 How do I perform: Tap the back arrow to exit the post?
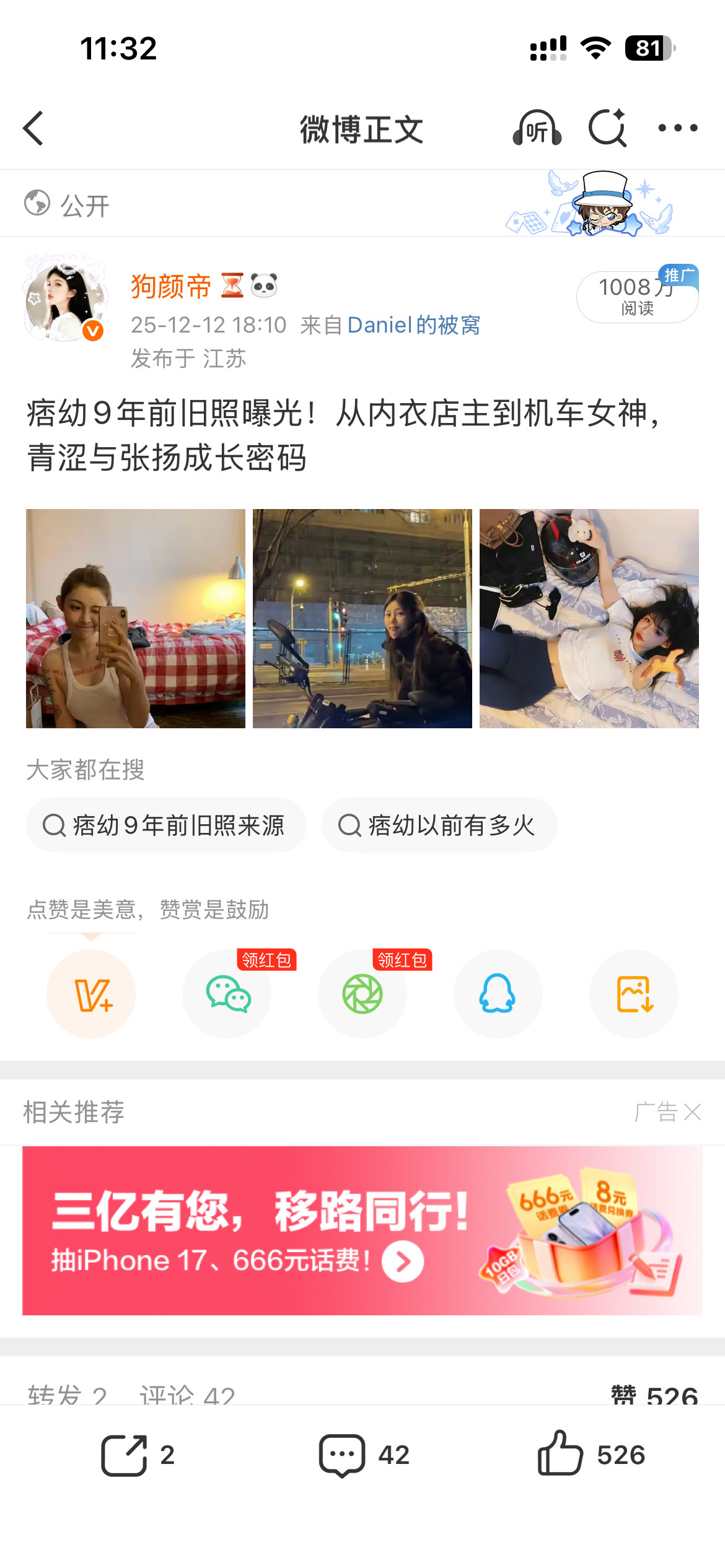coord(34,128)
